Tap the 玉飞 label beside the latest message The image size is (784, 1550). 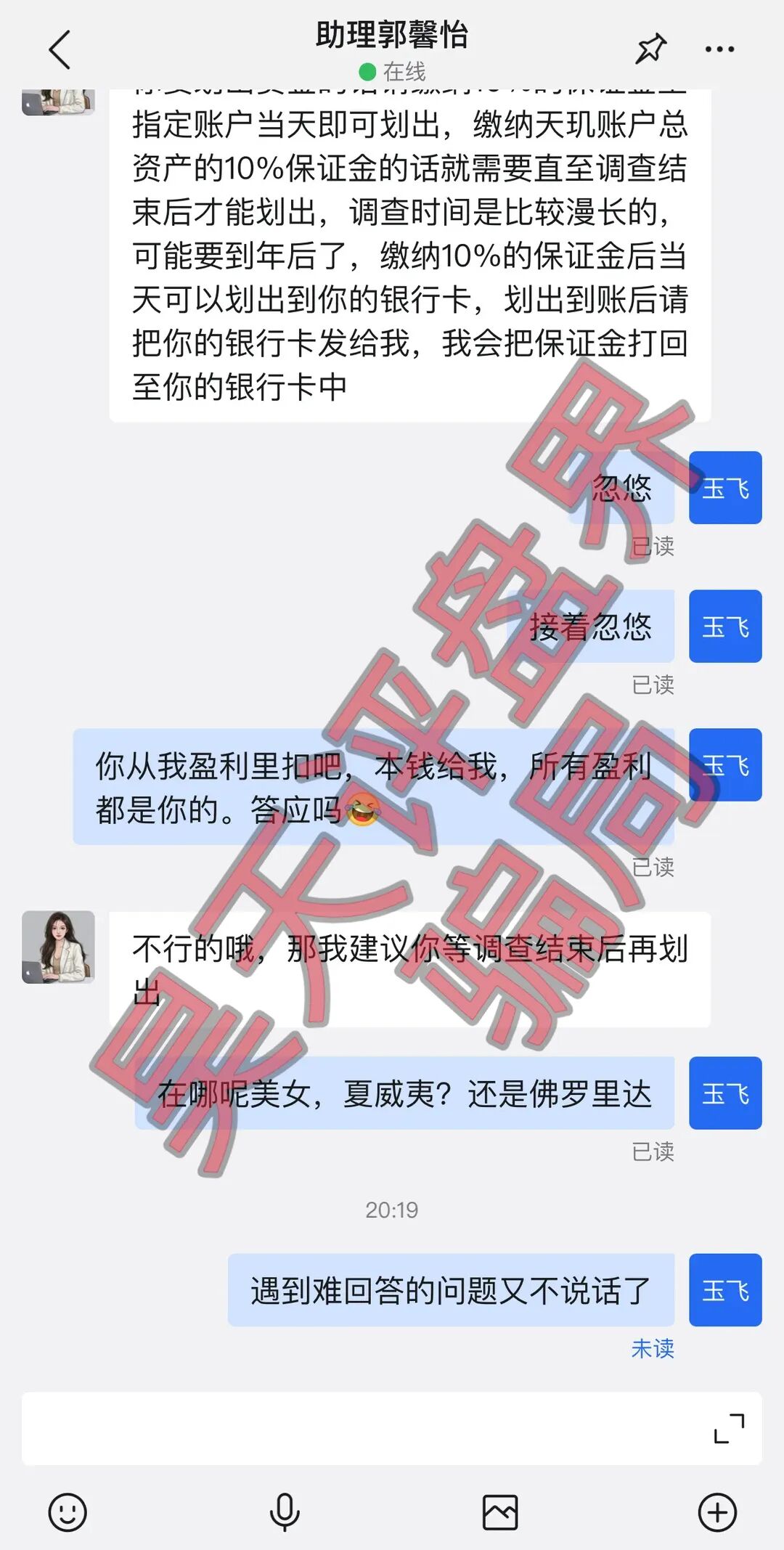click(x=725, y=1291)
